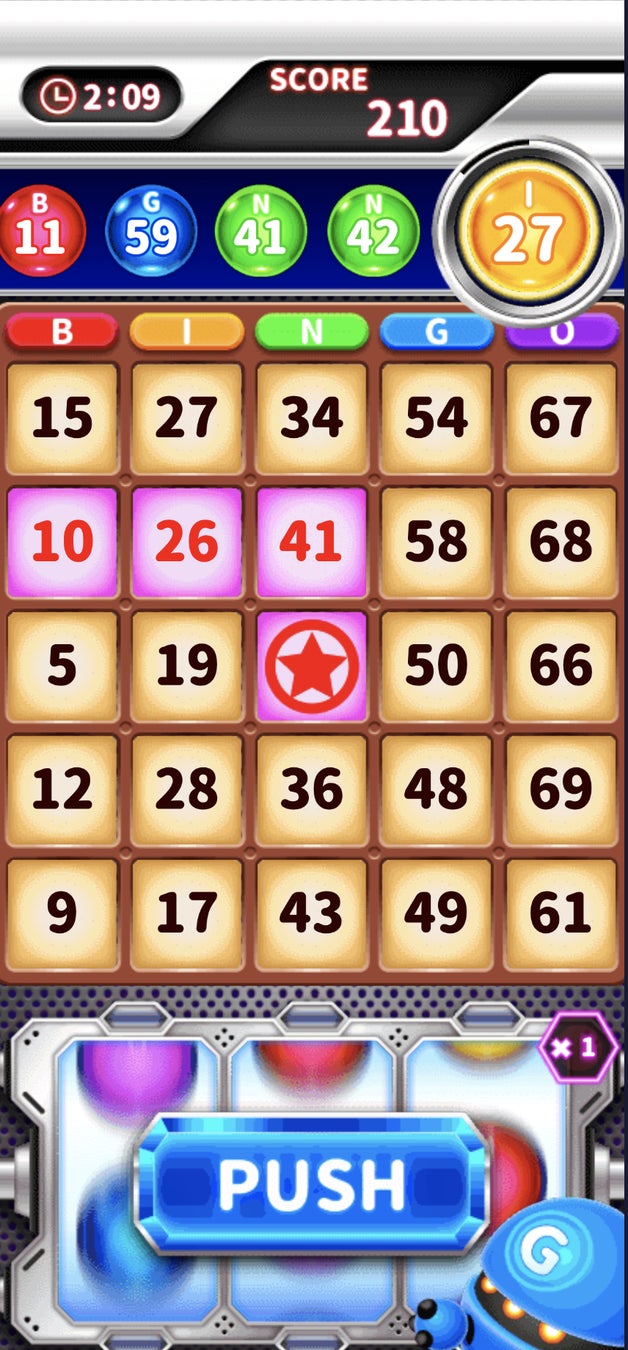Mark cell 15 in the B column
The height and width of the screenshot is (1350, 628).
[62, 418]
